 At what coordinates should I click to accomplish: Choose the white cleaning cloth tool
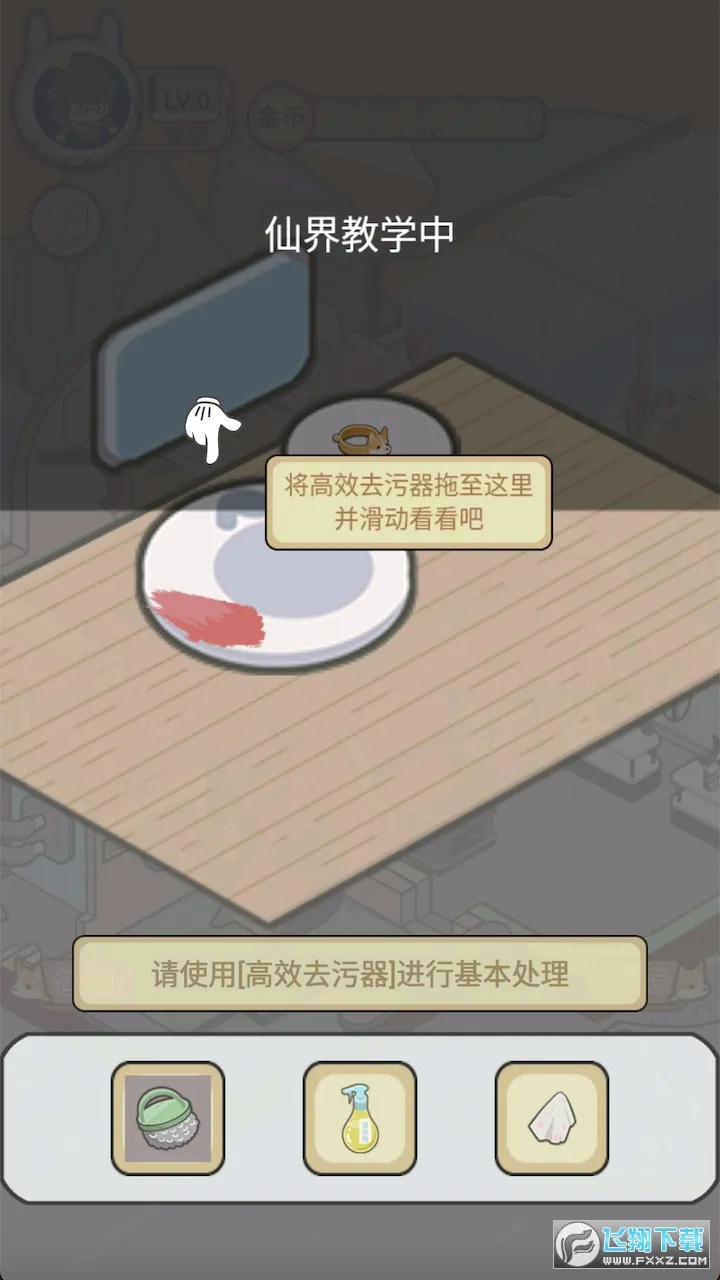point(552,1117)
